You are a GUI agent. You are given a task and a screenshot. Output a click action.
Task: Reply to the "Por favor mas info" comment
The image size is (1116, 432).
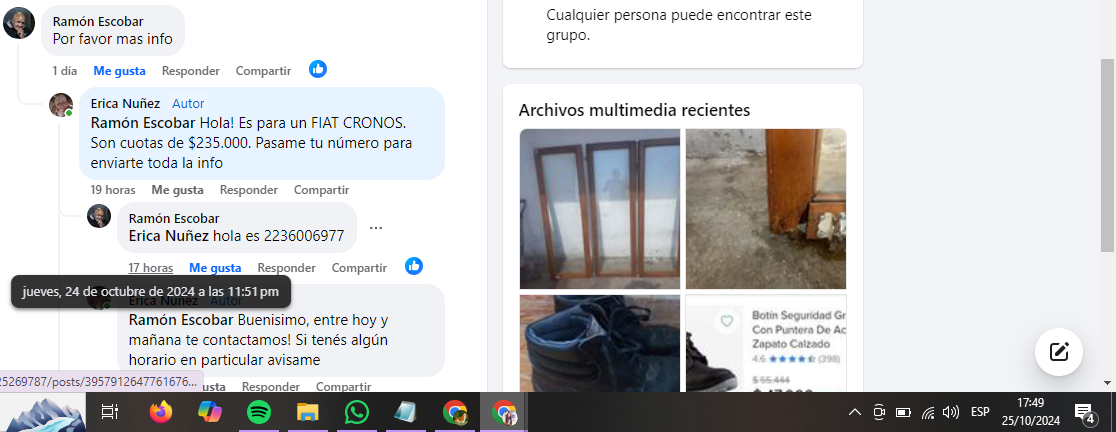pyautogui.click(x=190, y=71)
